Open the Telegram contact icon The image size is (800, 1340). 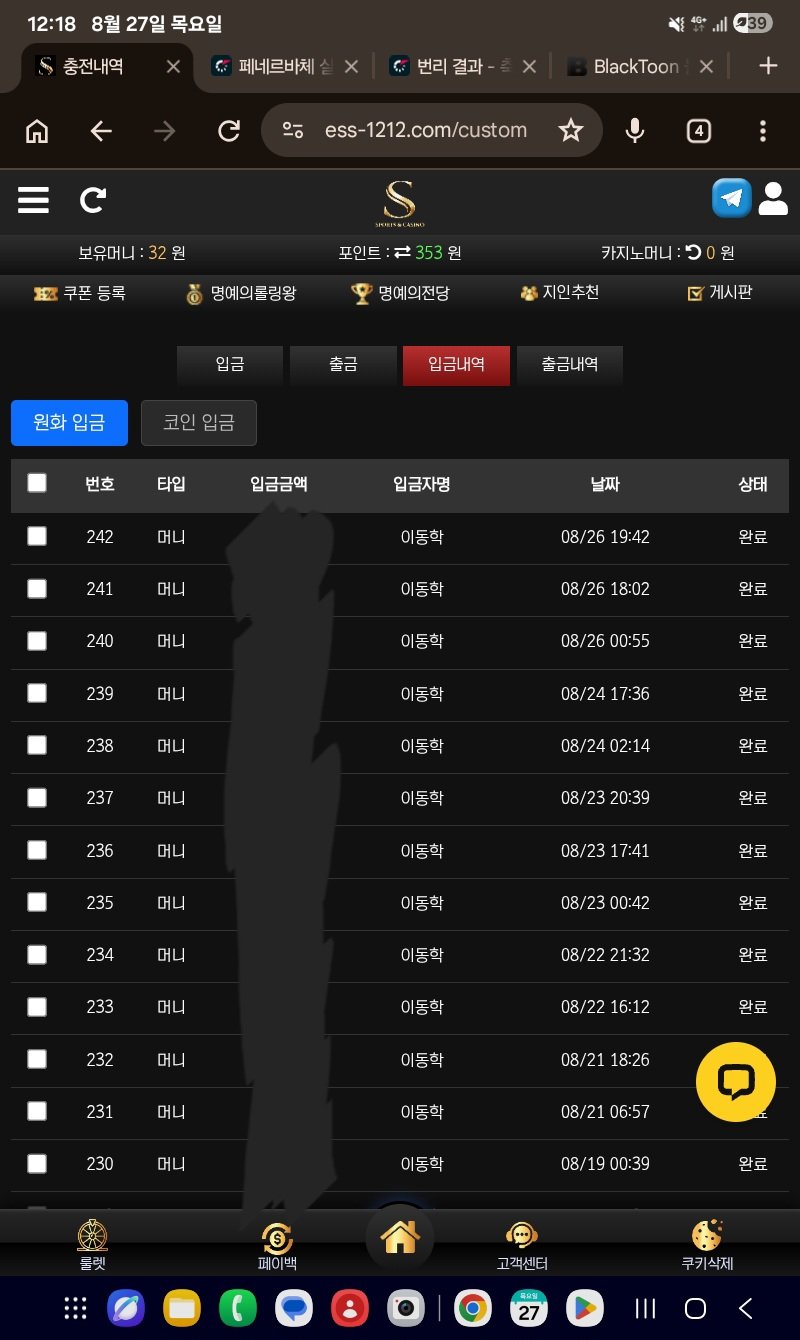(731, 198)
